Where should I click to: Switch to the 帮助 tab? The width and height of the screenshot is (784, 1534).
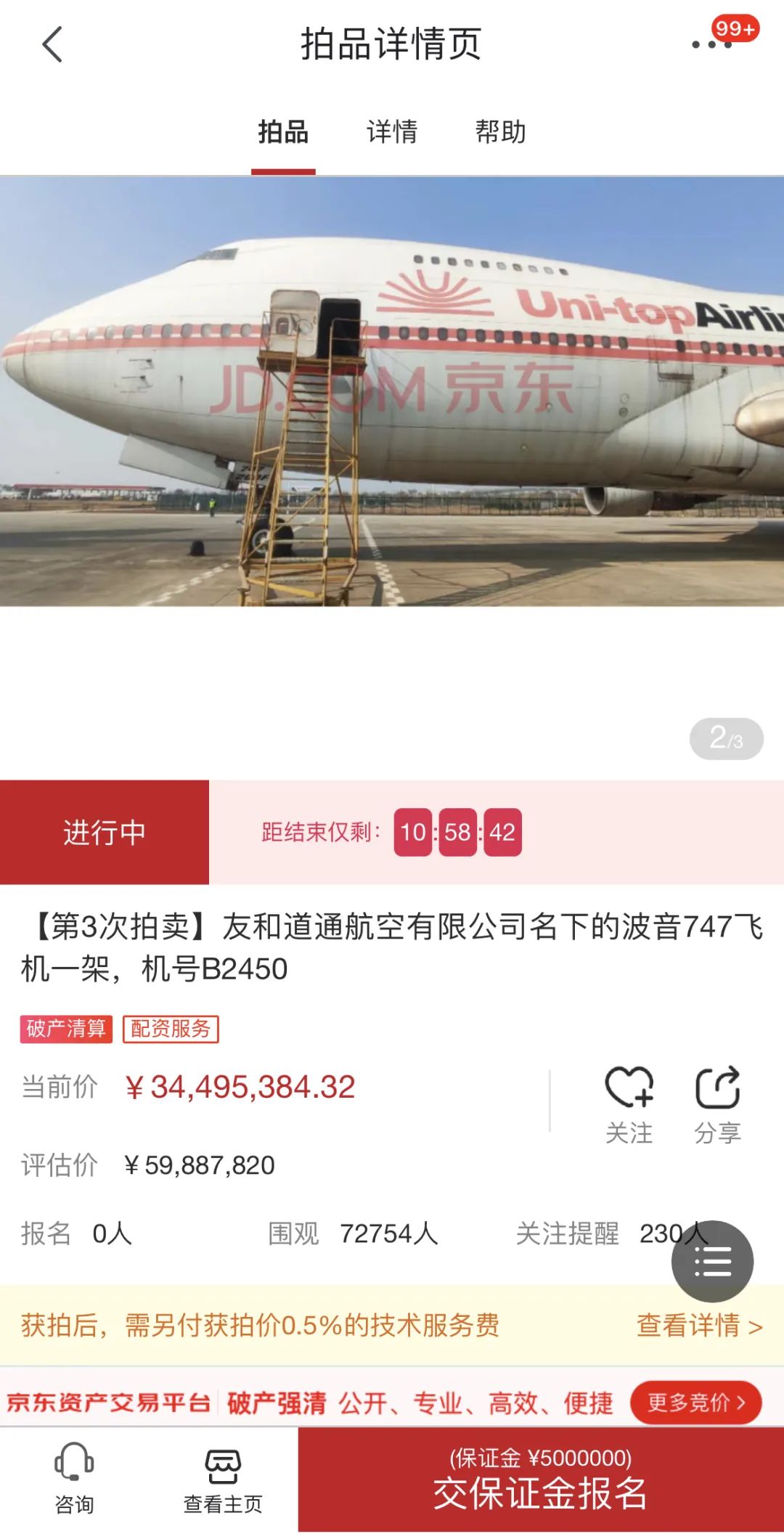[500, 132]
